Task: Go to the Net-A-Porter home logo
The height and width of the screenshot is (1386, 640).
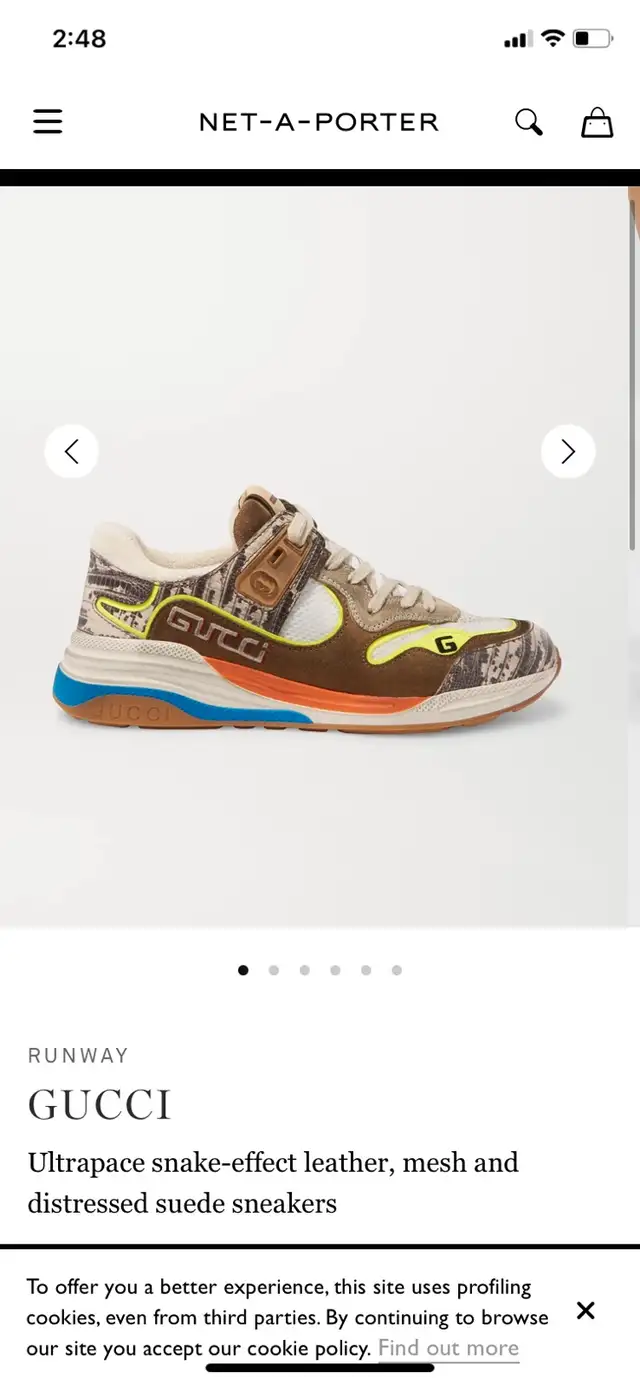Action: (x=319, y=122)
